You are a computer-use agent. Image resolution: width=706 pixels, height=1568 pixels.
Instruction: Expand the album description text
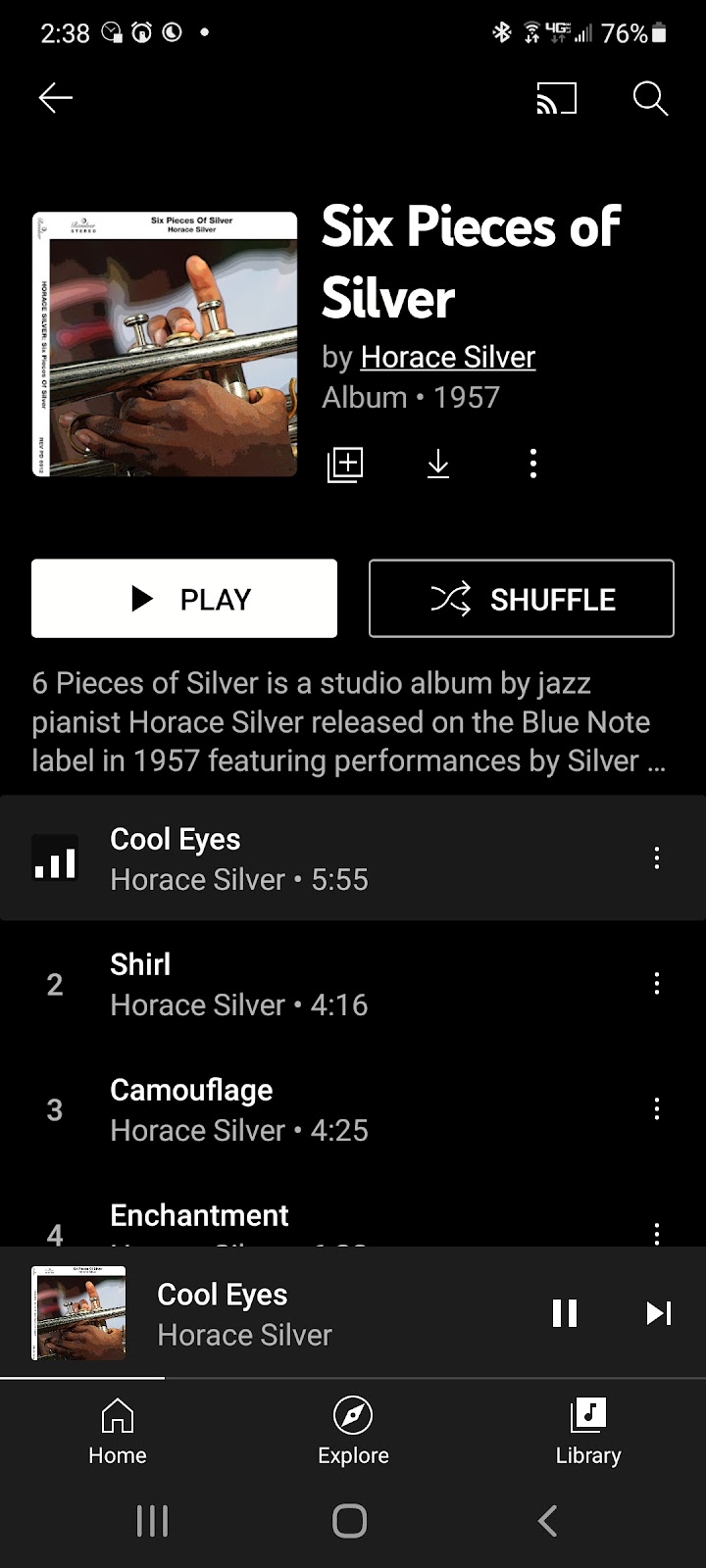pyautogui.click(x=348, y=722)
